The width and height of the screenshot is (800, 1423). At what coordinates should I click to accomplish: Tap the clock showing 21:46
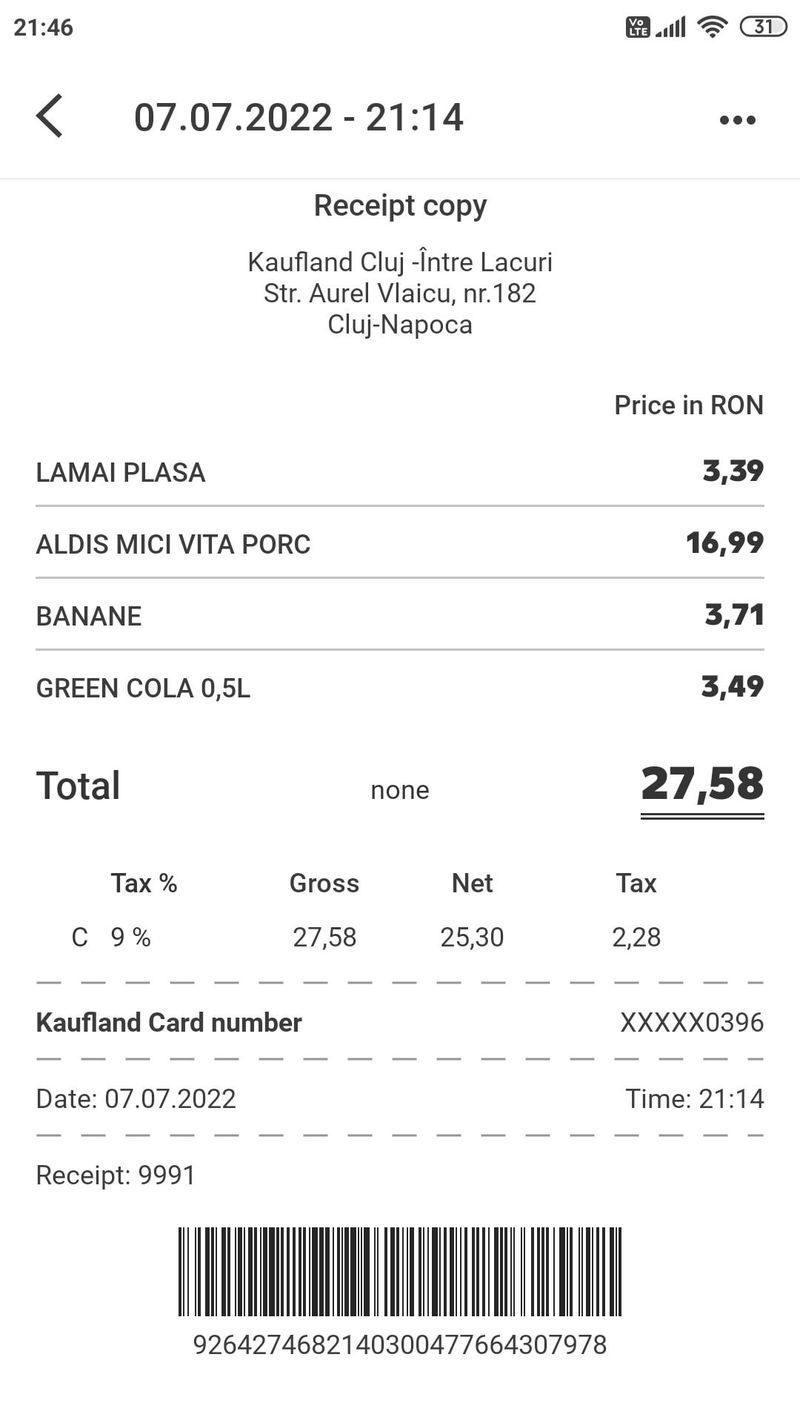(42, 27)
